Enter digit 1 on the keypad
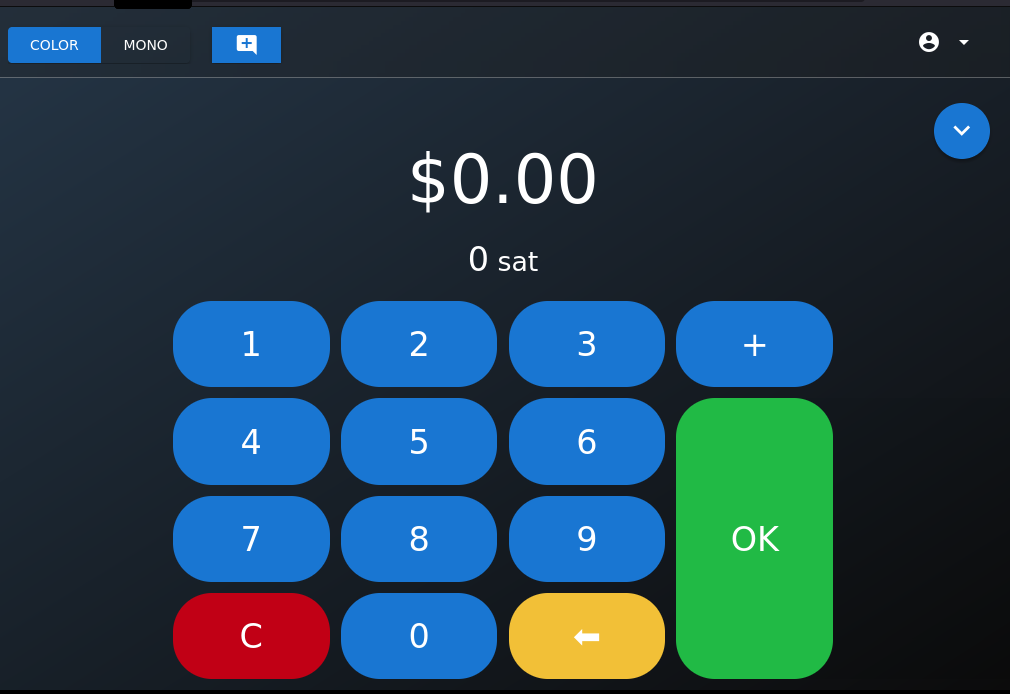1010x694 pixels. coord(251,344)
